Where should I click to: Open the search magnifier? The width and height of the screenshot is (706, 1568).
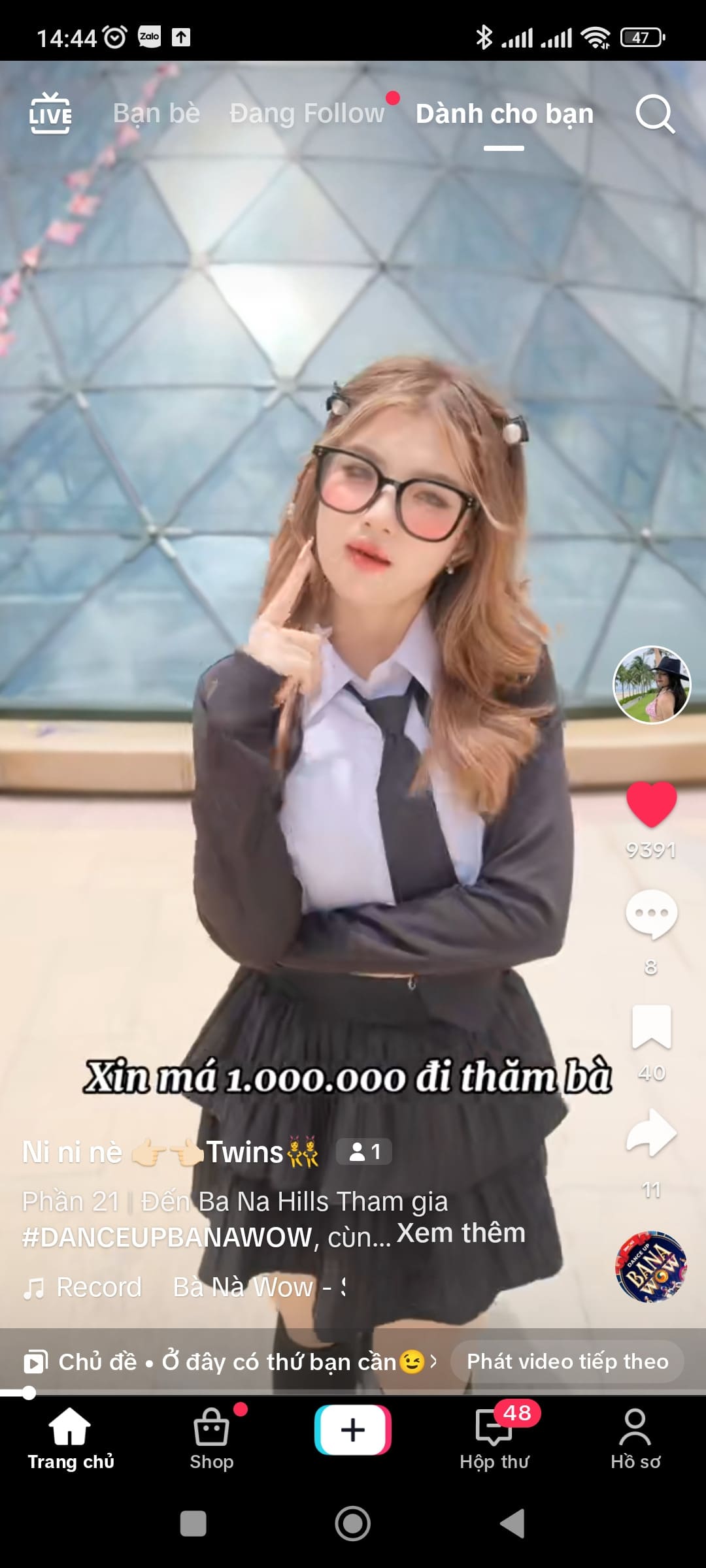point(654,114)
